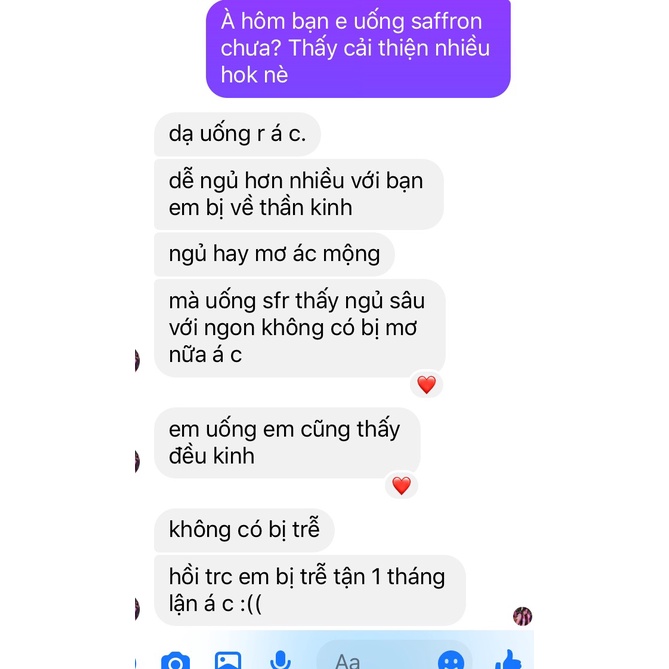Screen dimensions: 669x669
Task: Send a thumbs-up like
Action: click(x=508, y=660)
